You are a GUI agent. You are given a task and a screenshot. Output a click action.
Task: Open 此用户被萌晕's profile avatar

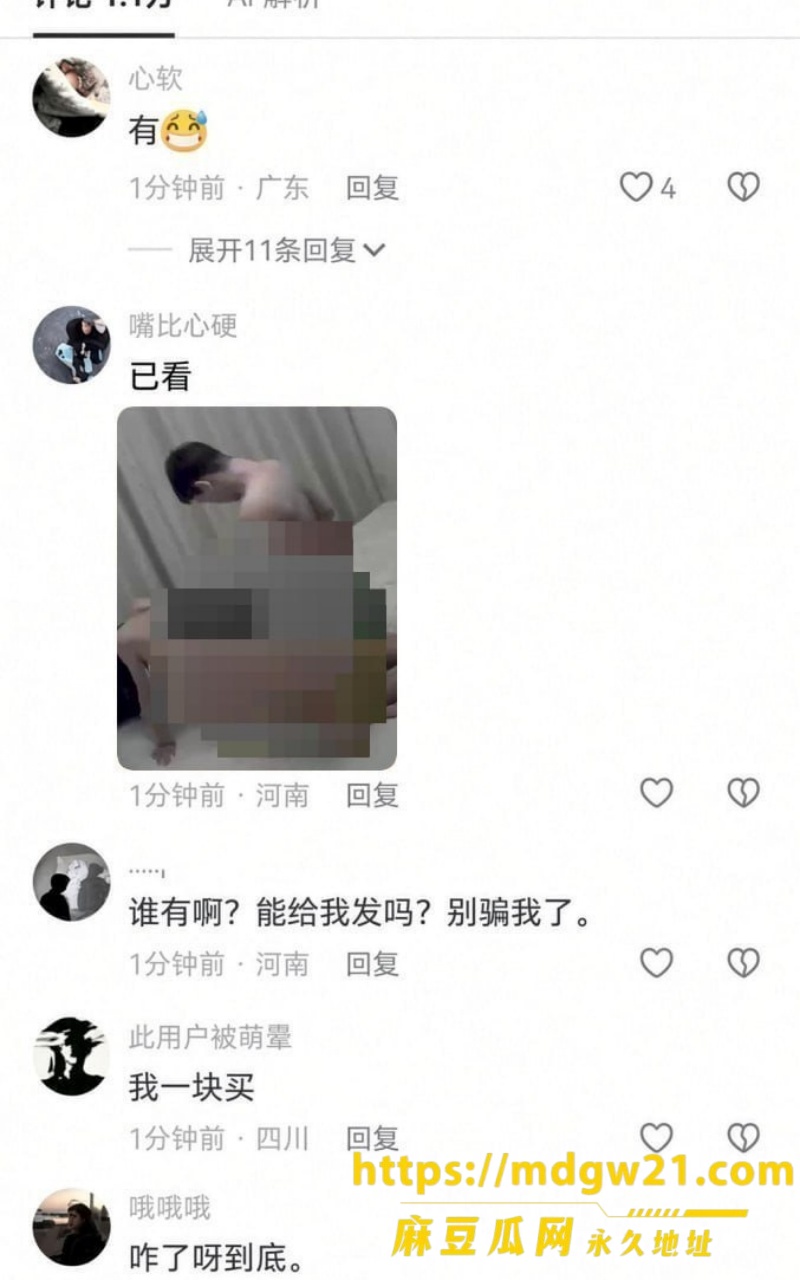click(x=71, y=1056)
